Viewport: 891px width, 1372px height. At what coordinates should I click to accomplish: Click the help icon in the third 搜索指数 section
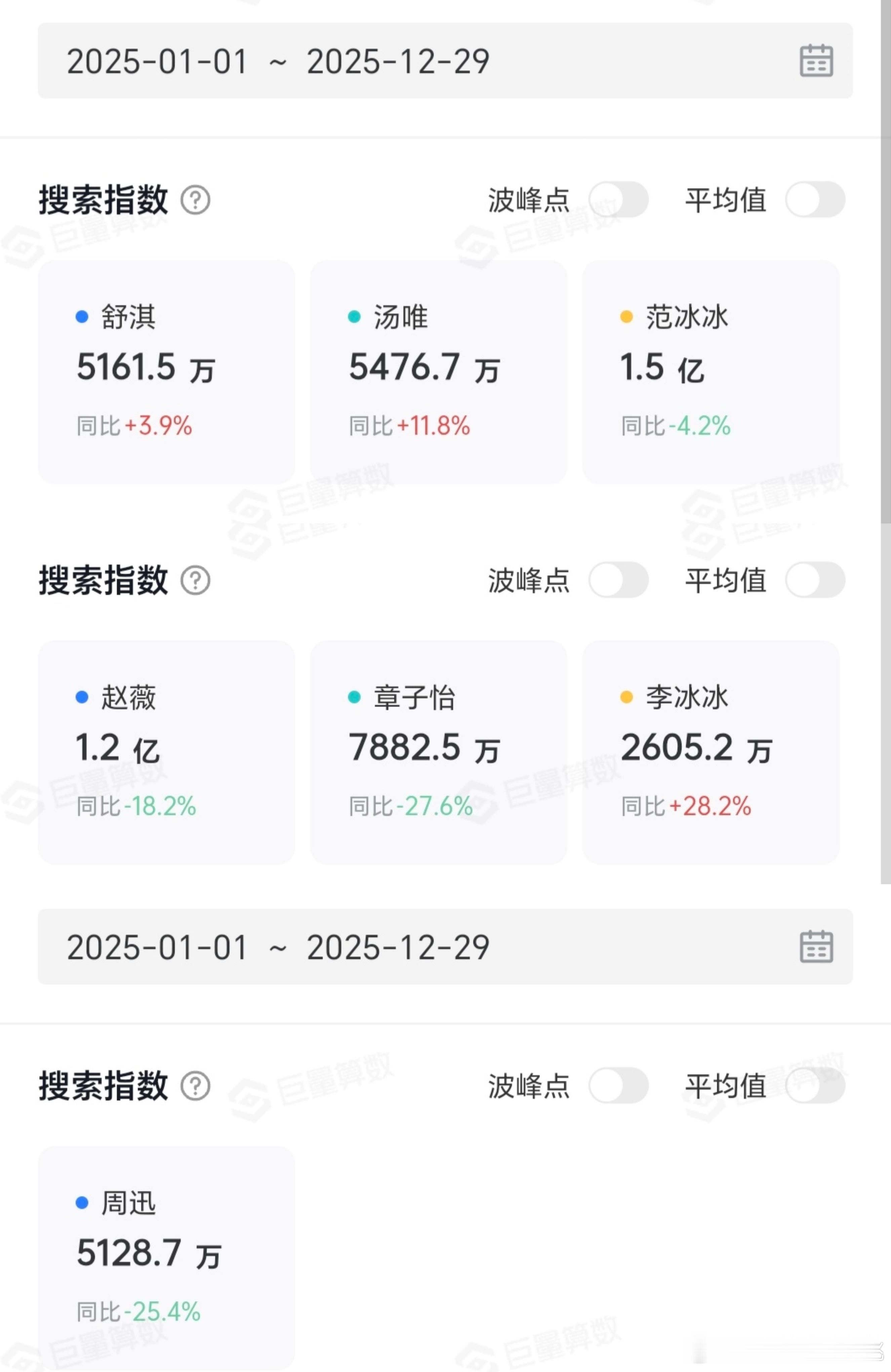coord(195,1086)
